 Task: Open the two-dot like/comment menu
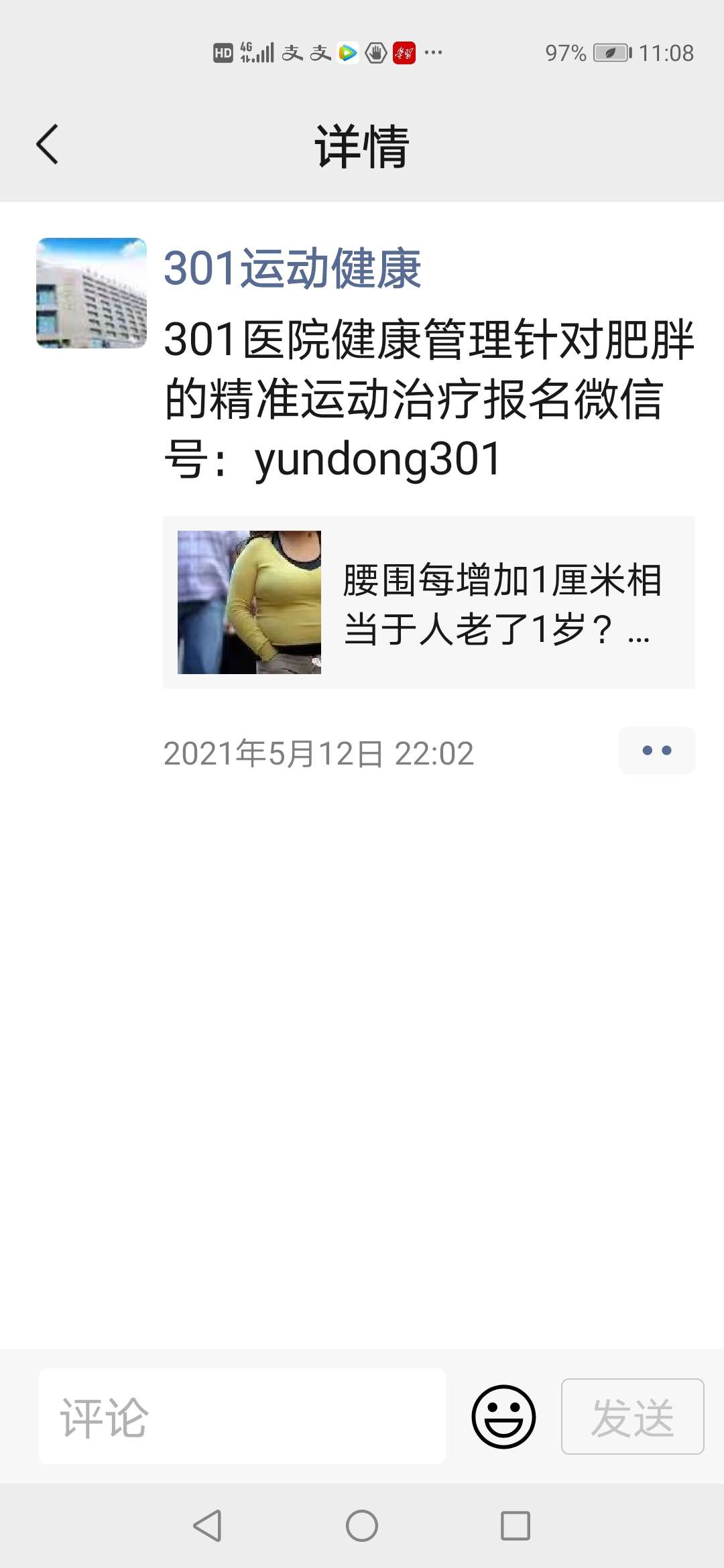pyautogui.click(x=656, y=750)
